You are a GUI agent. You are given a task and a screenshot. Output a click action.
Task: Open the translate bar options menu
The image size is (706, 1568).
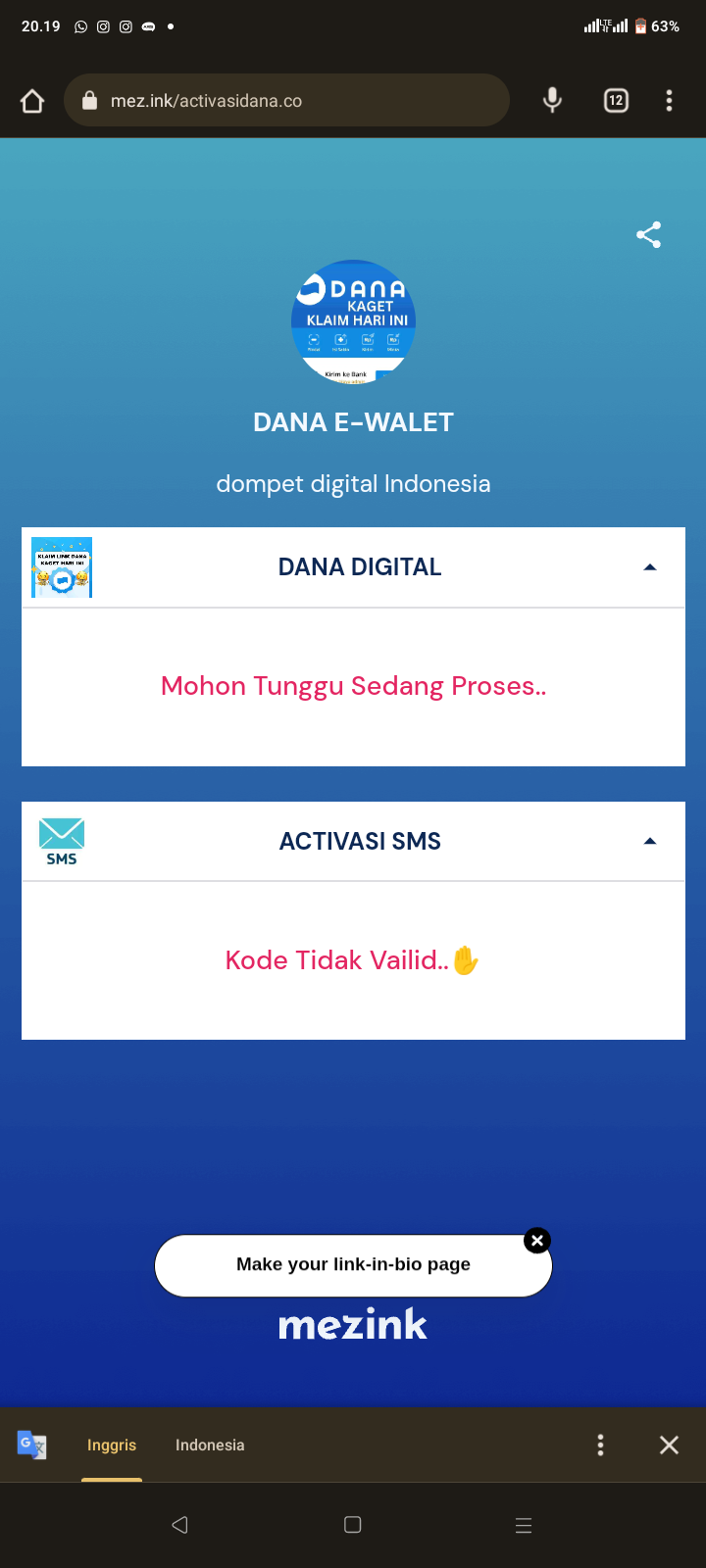pos(600,1444)
